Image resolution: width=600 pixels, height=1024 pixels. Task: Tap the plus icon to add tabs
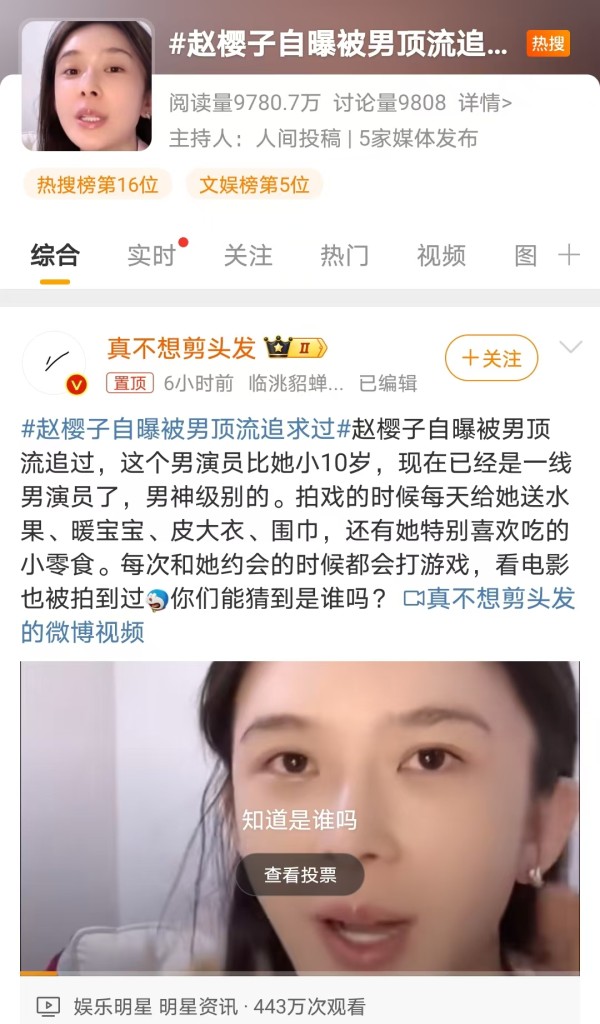(569, 255)
